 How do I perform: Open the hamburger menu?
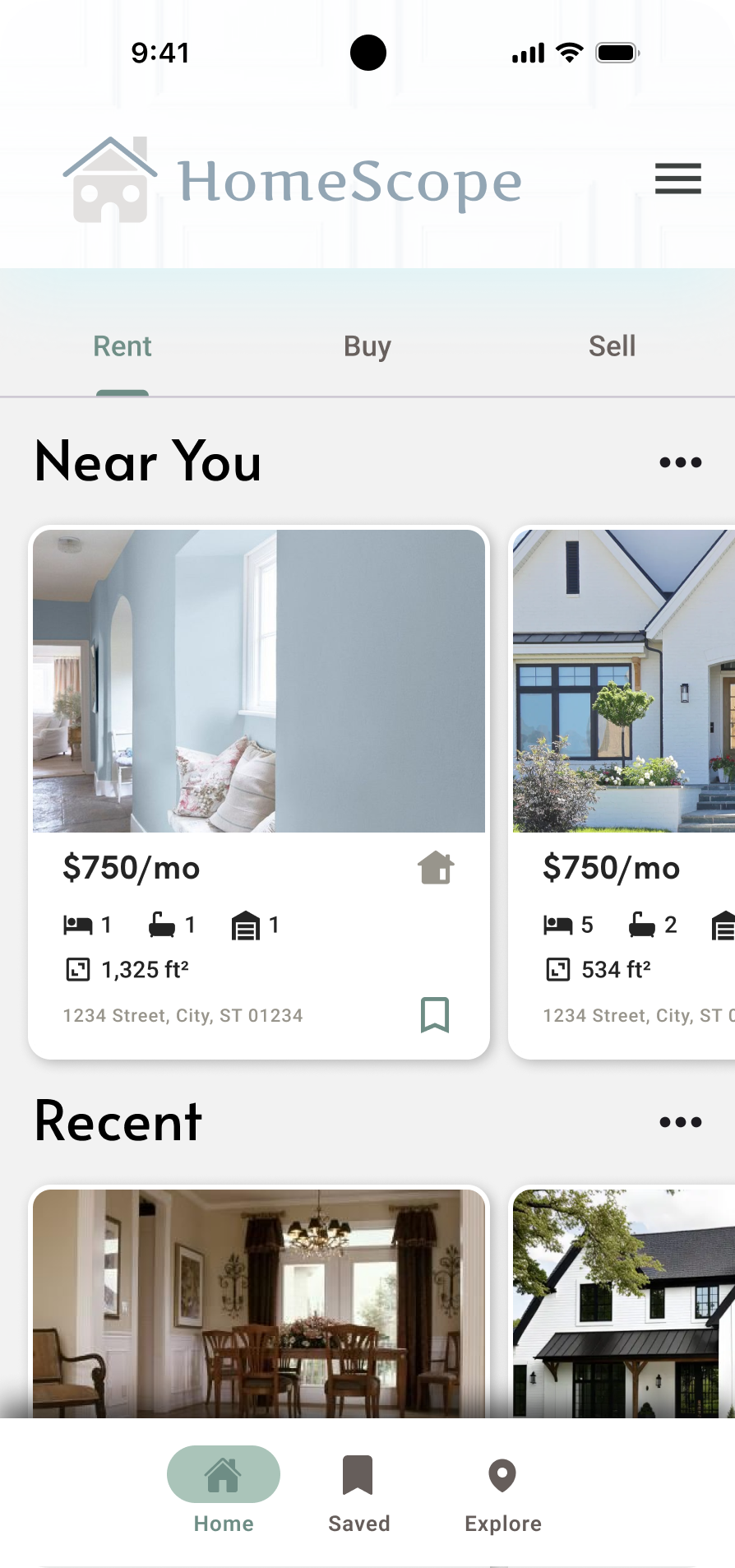(x=677, y=179)
